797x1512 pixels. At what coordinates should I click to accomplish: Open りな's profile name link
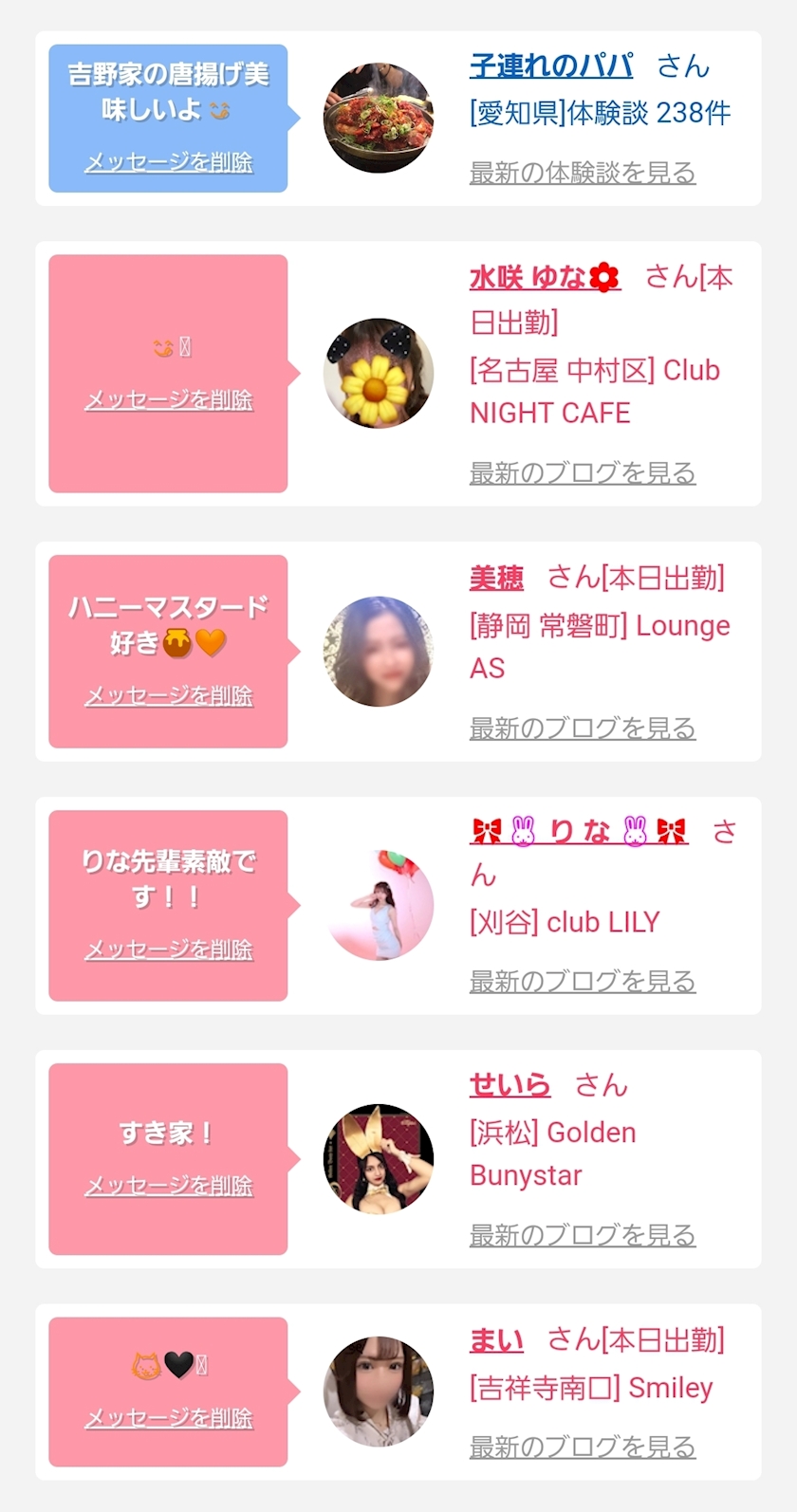[x=579, y=832]
